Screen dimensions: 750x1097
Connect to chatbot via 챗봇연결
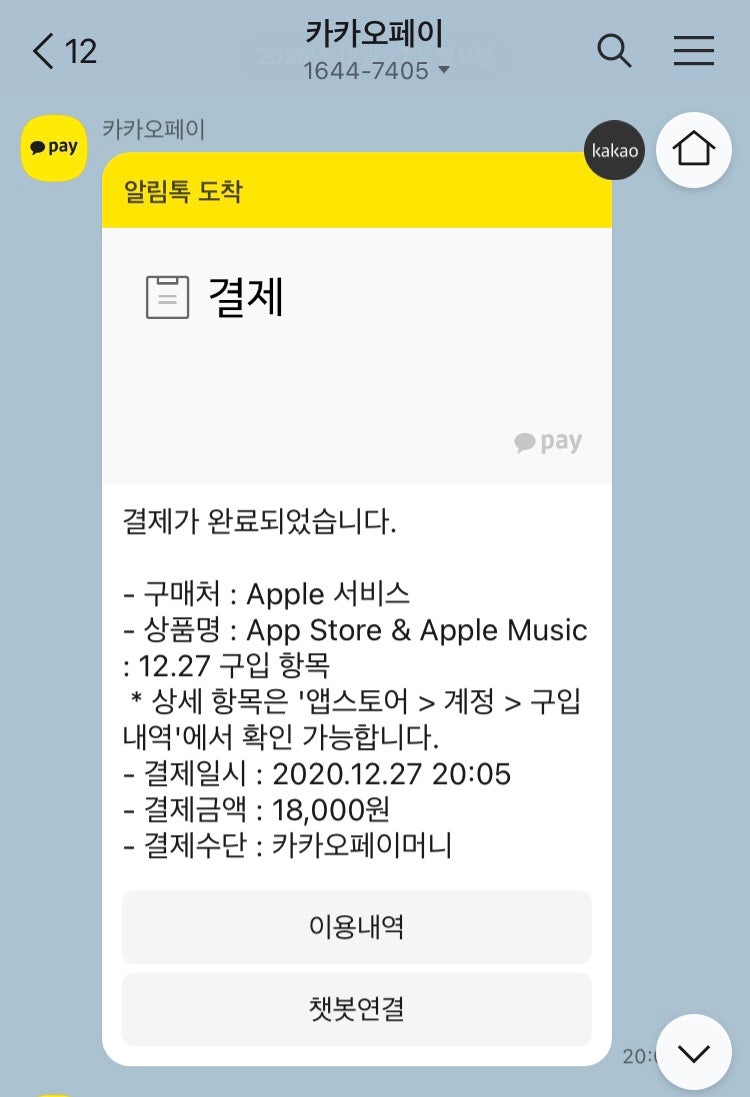pos(357,1009)
